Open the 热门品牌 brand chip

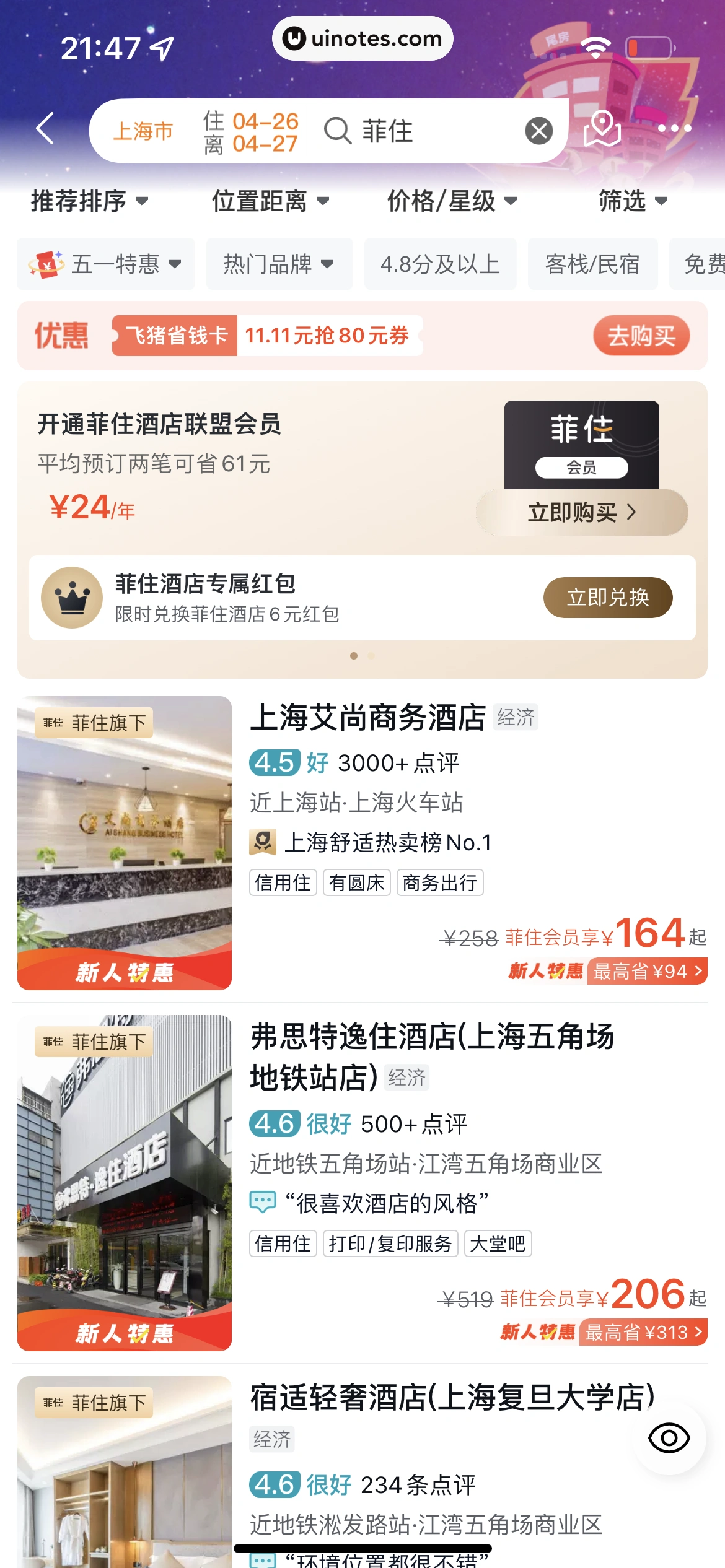click(x=279, y=264)
